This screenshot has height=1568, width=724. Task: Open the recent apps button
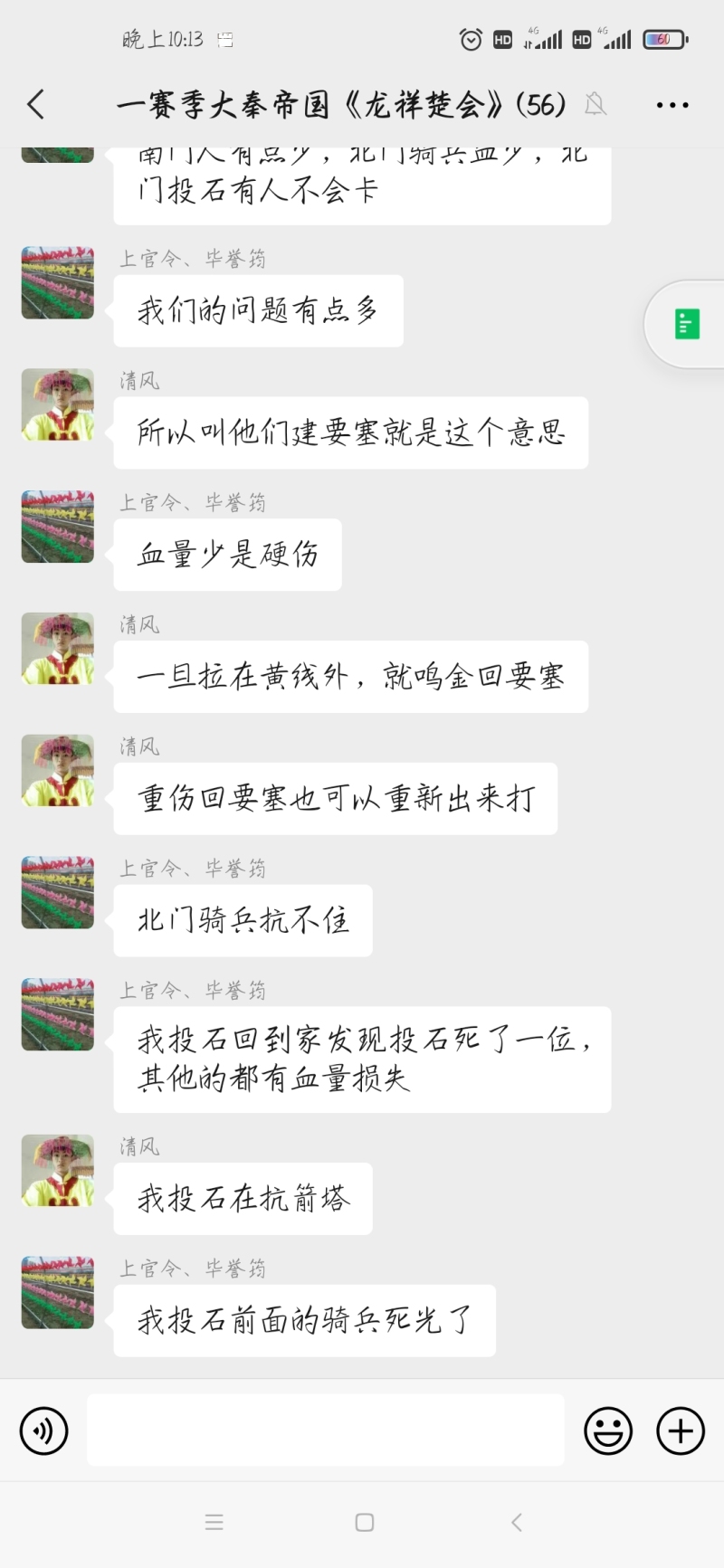coord(214,1523)
